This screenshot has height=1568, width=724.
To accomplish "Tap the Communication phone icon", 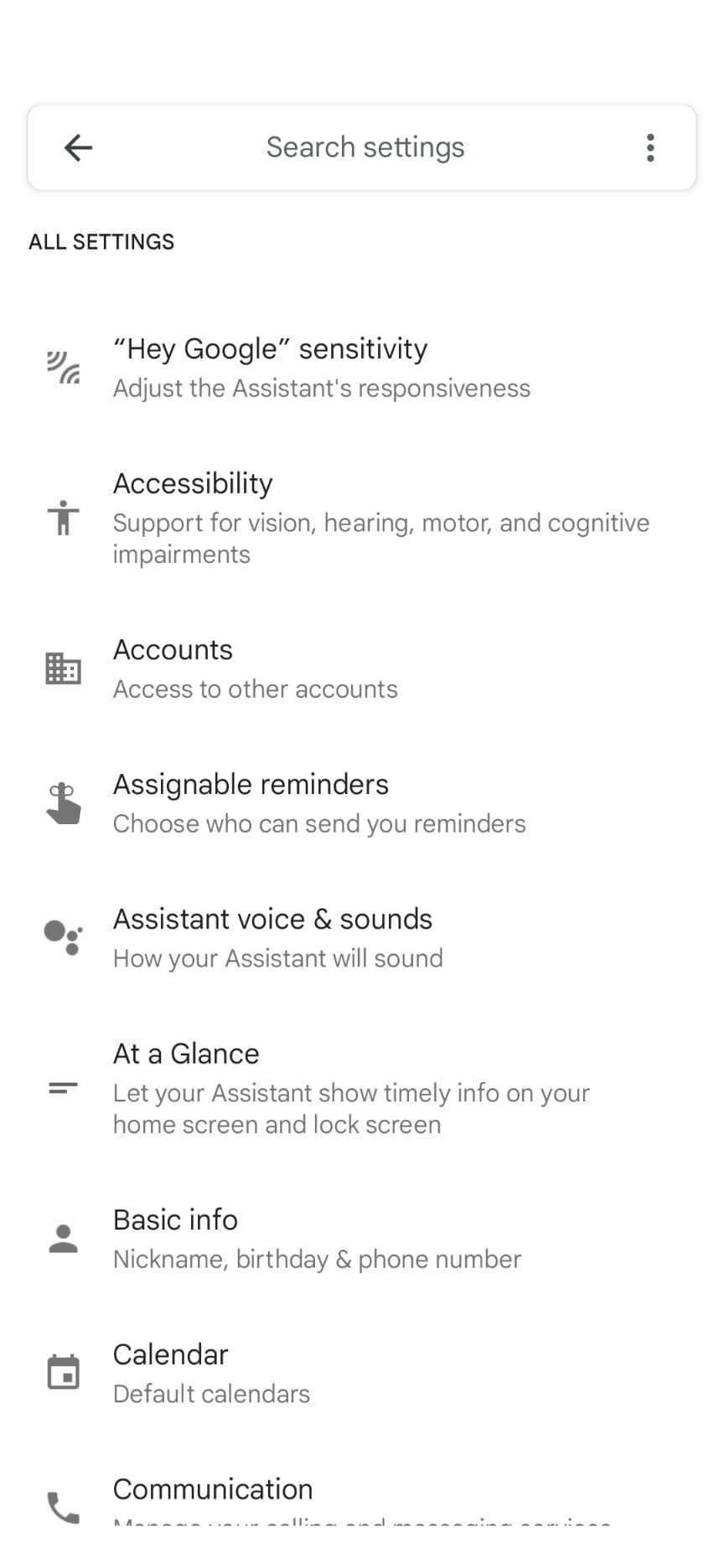I will click(x=63, y=1508).
